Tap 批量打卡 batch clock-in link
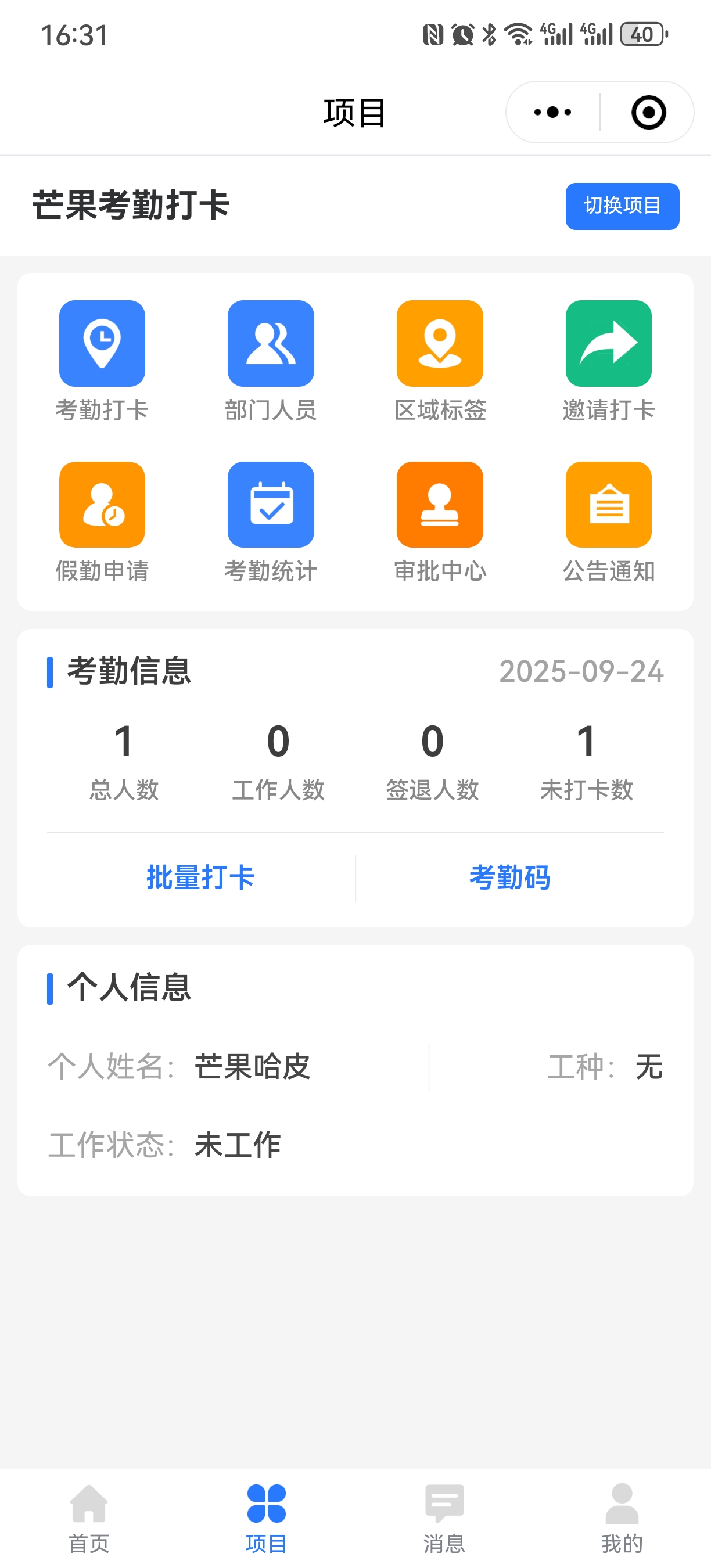 click(201, 877)
